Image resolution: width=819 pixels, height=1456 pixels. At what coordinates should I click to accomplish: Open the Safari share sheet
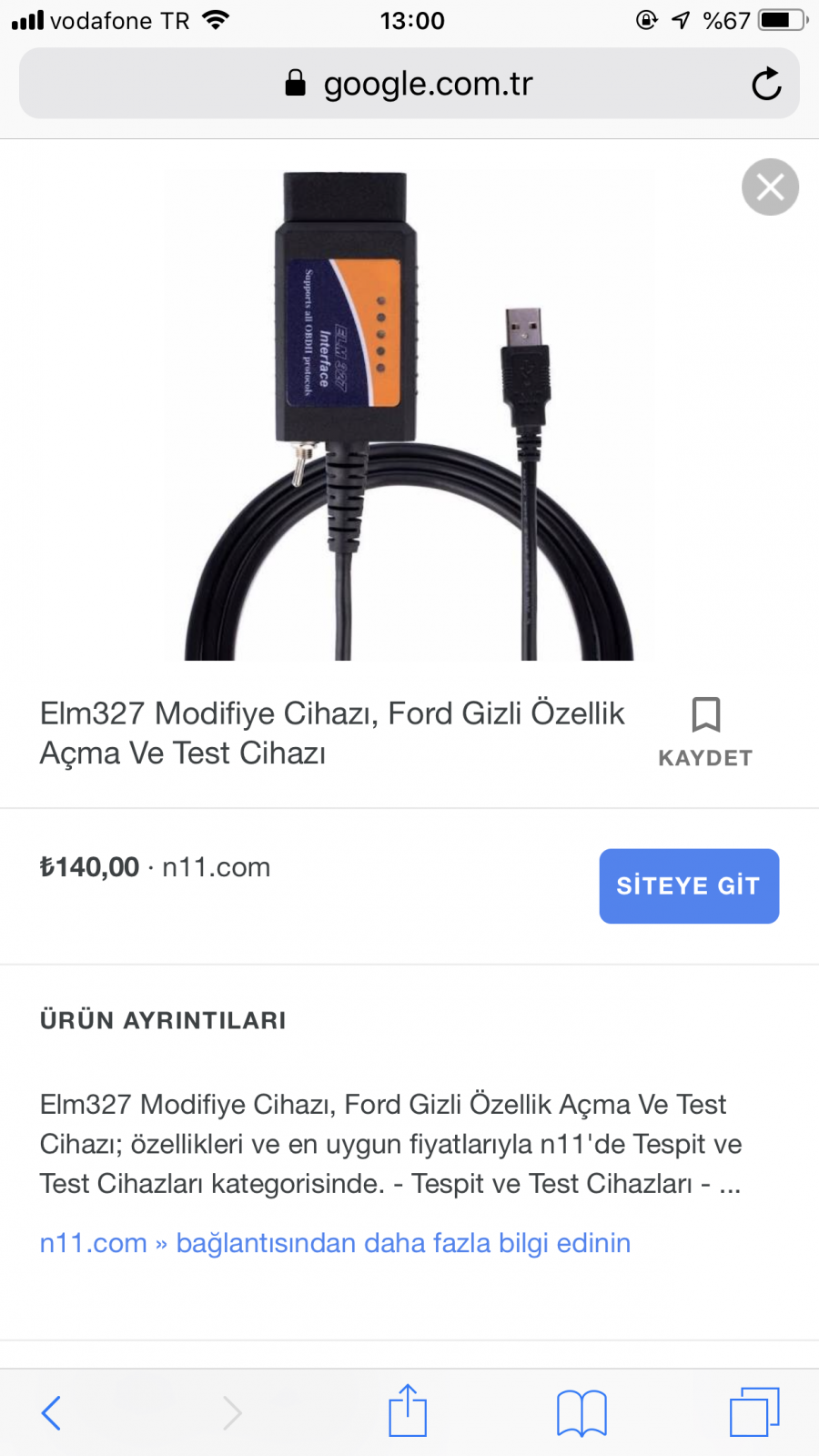point(408,1410)
